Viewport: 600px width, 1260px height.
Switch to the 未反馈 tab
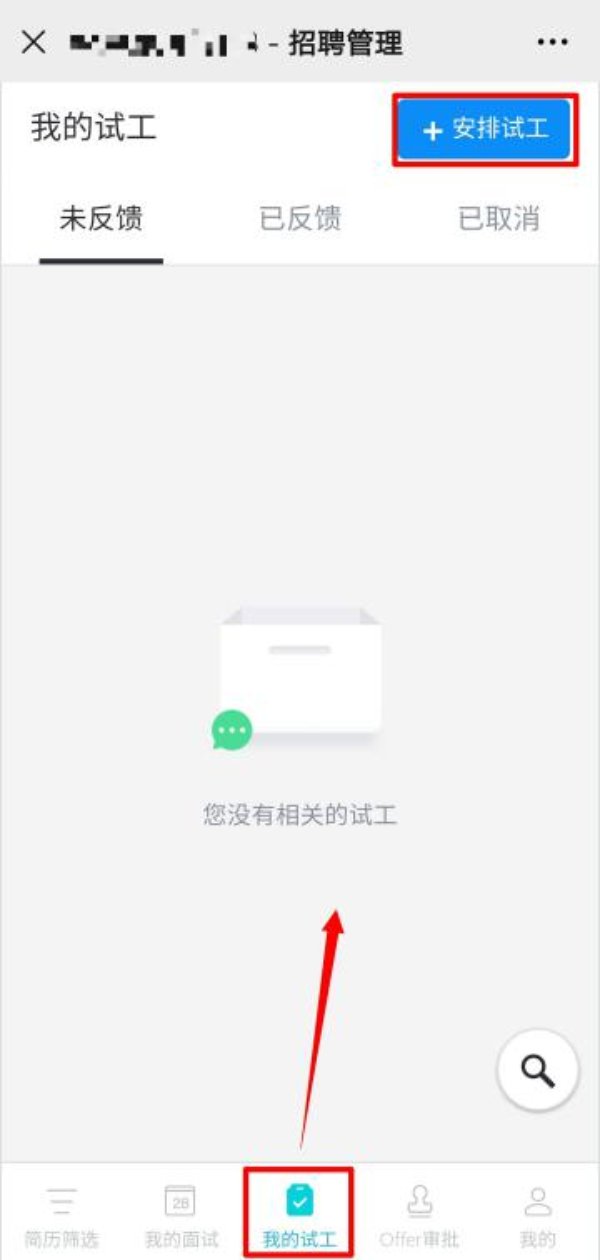101,219
